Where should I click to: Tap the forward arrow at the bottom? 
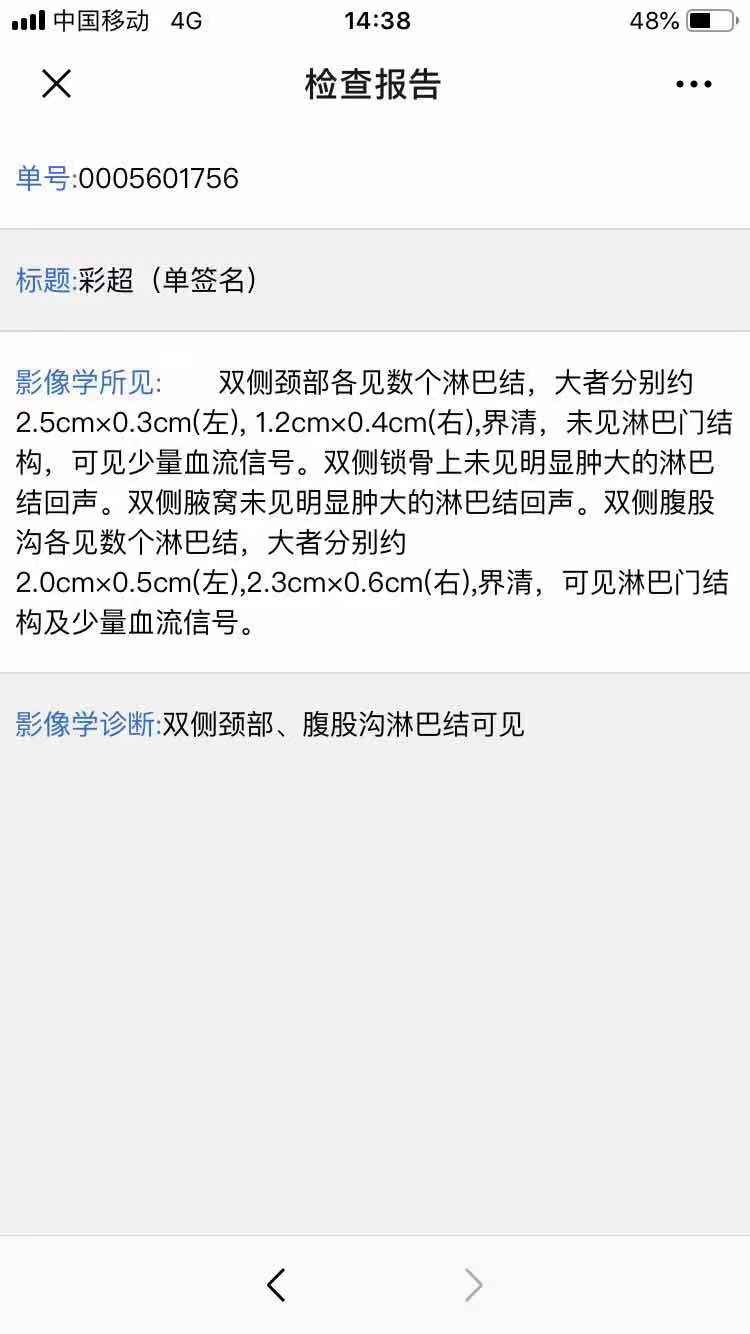pyautogui.click(x=473, y=1284)
